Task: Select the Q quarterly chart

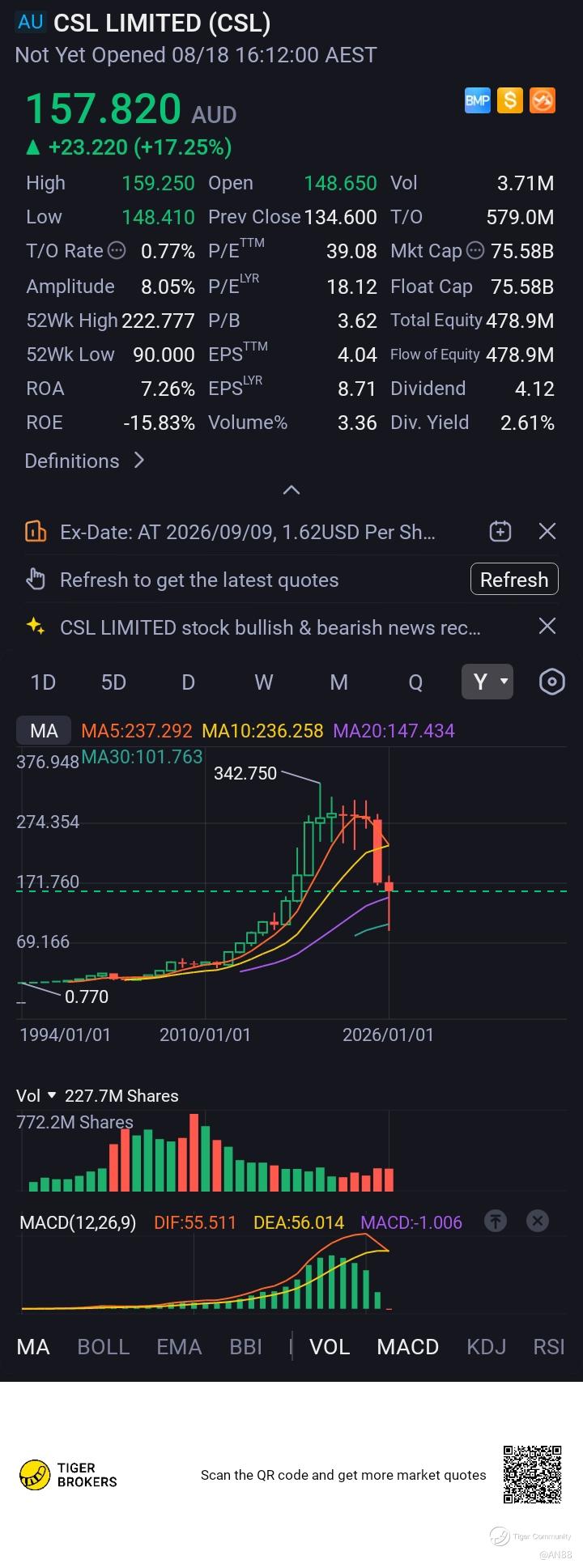Action: click(x=415, y=682)
